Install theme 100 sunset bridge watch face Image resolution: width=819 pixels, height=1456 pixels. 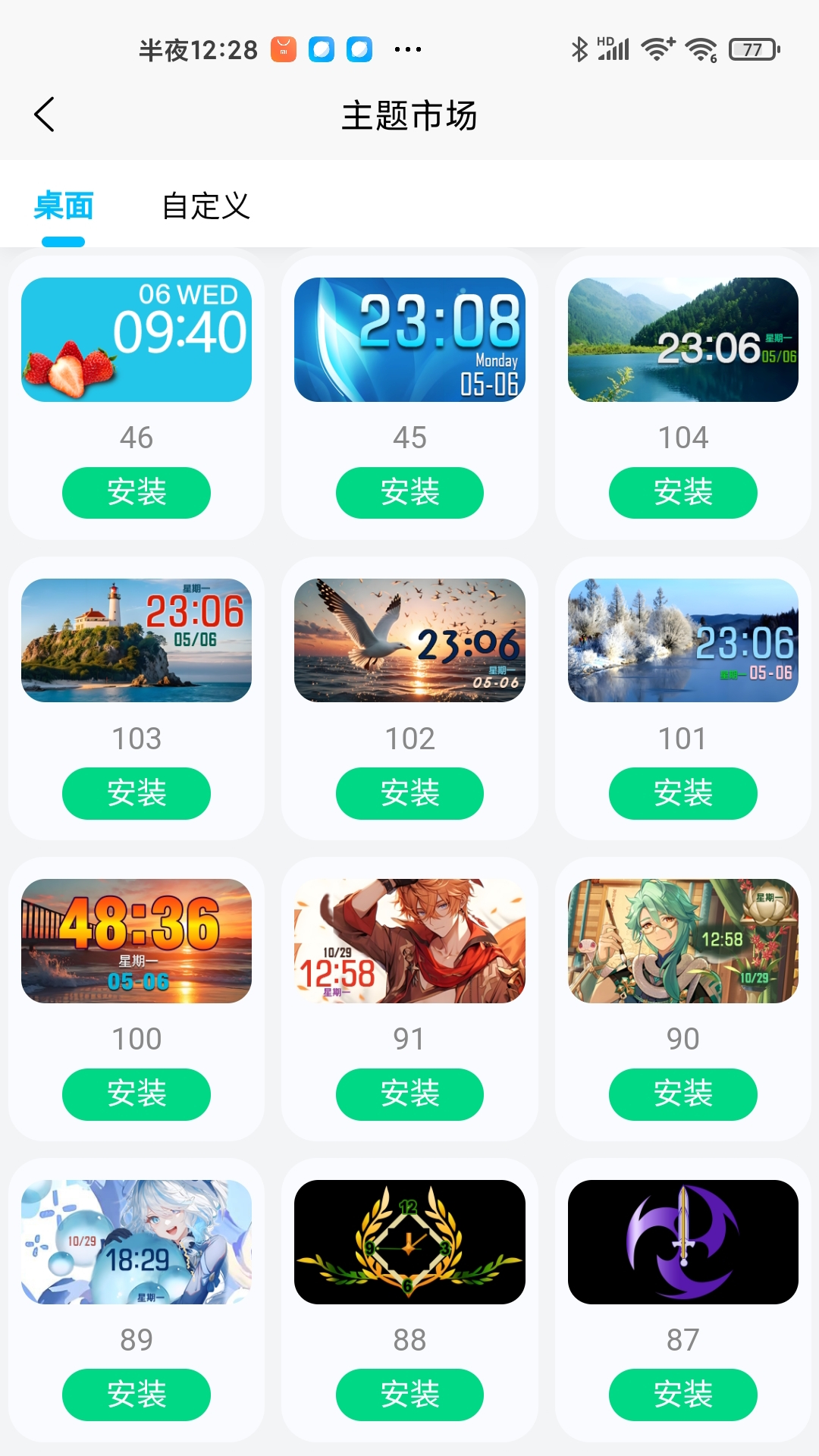(136, 1094)
